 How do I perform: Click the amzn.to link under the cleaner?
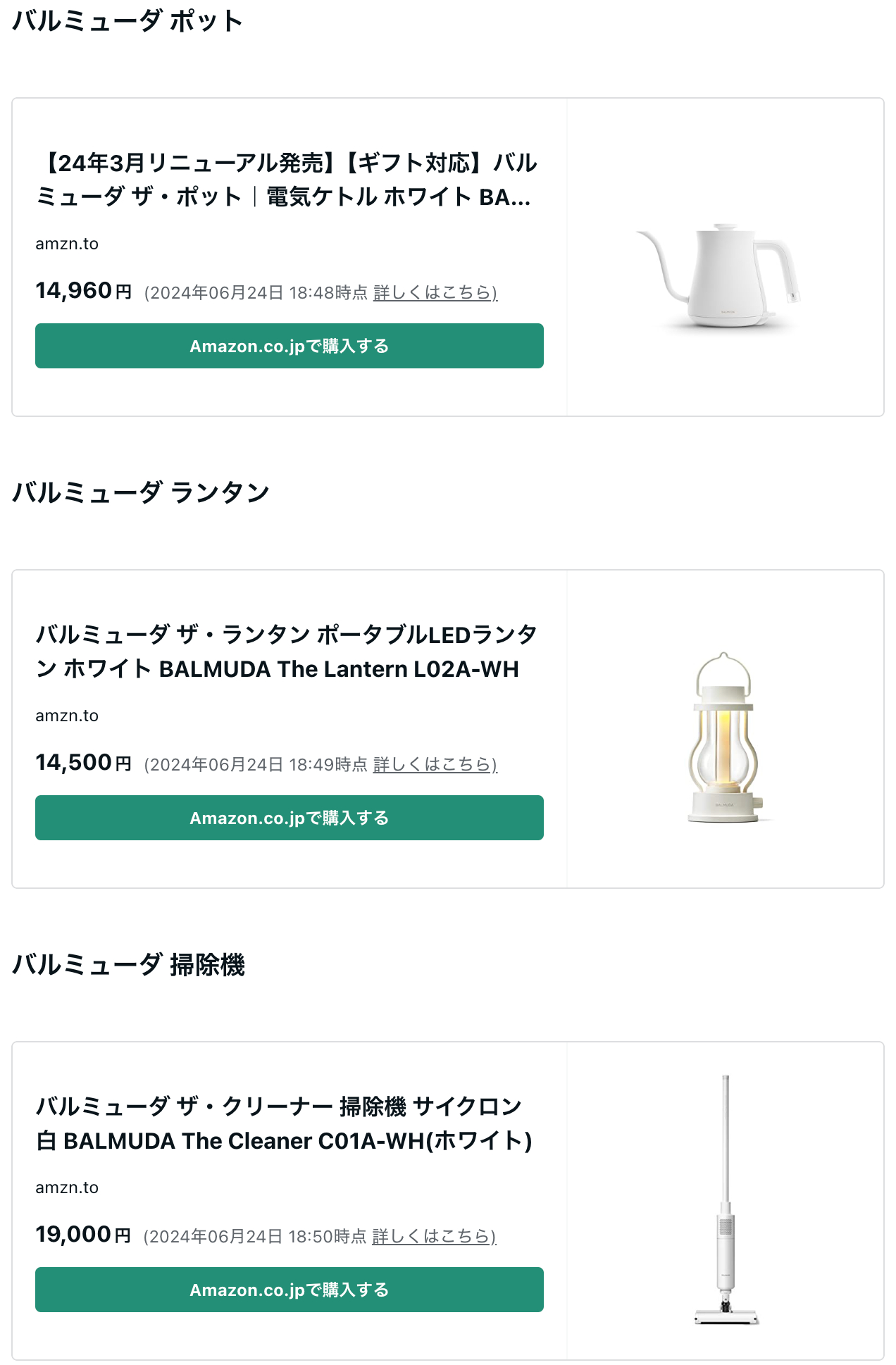68,1188
